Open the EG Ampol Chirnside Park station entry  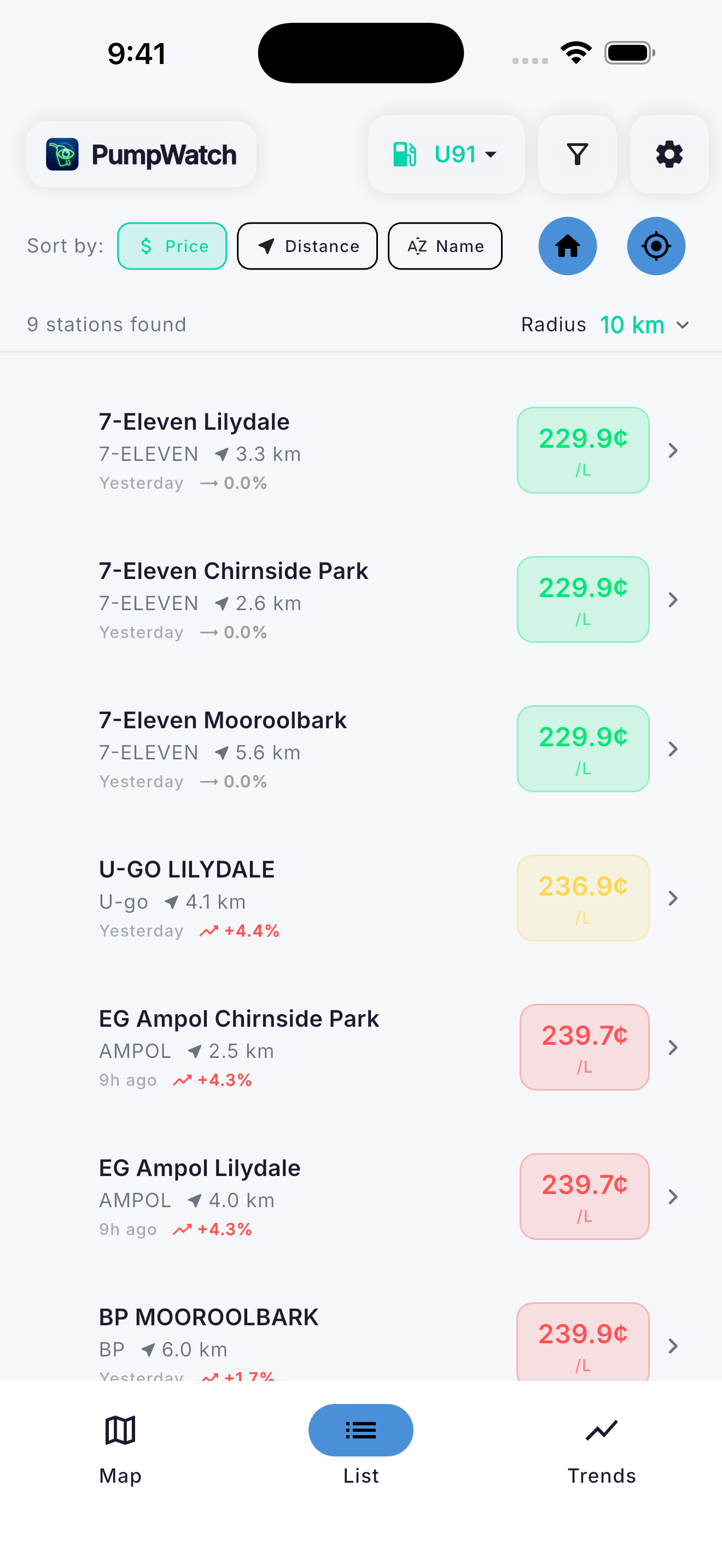(x=360, y=1048)
